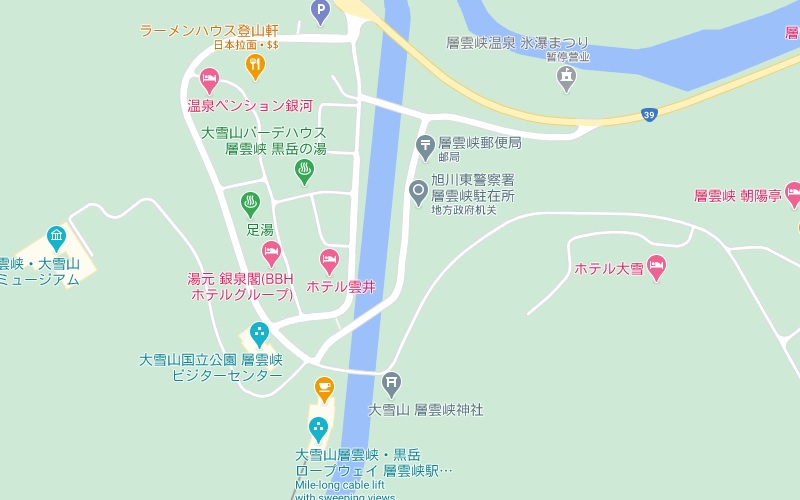Open the 氷瀑まつり event pin
This screenshot has height=500, width=800.
567,77
